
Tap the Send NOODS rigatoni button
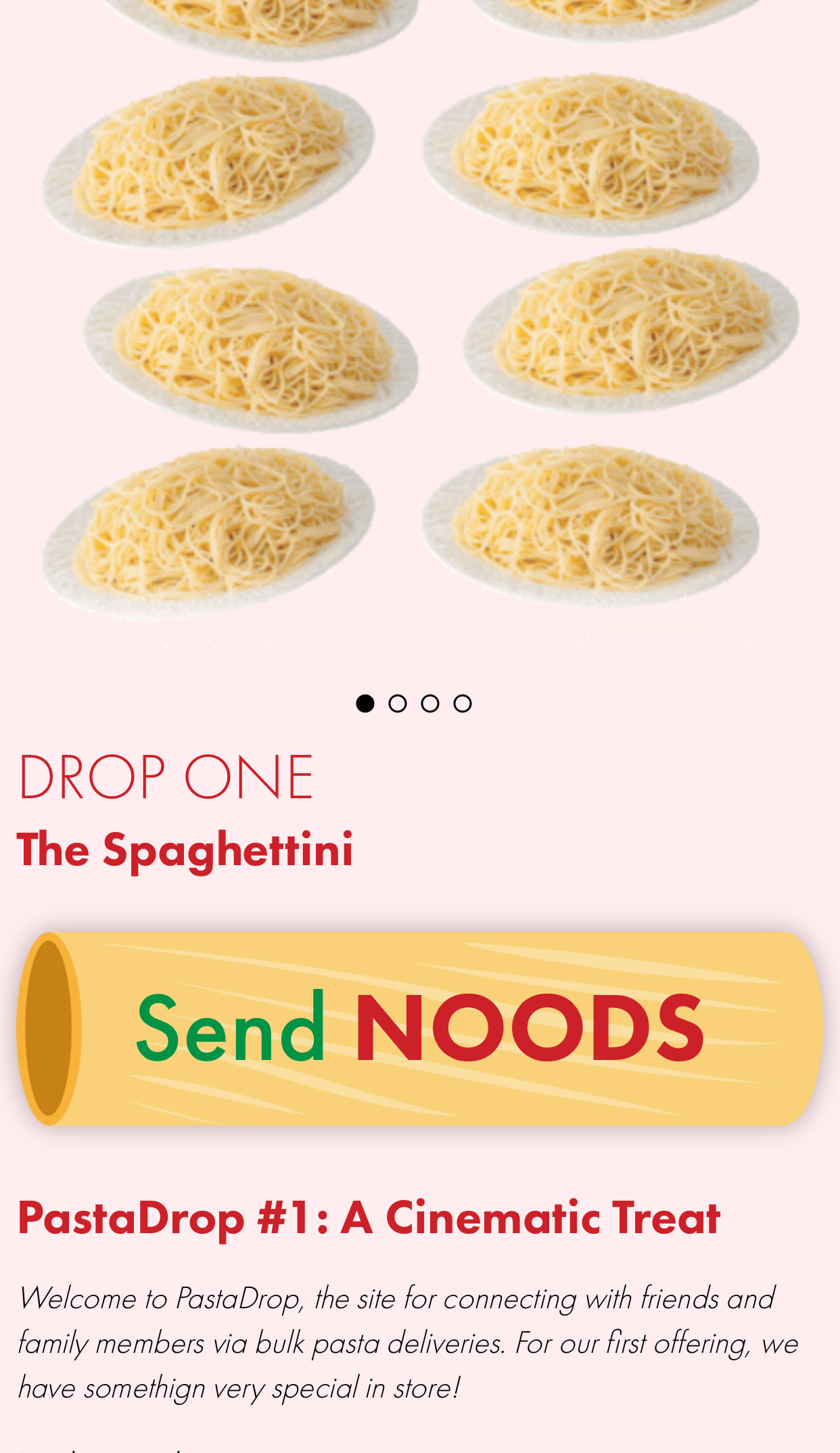[419, 1028]
